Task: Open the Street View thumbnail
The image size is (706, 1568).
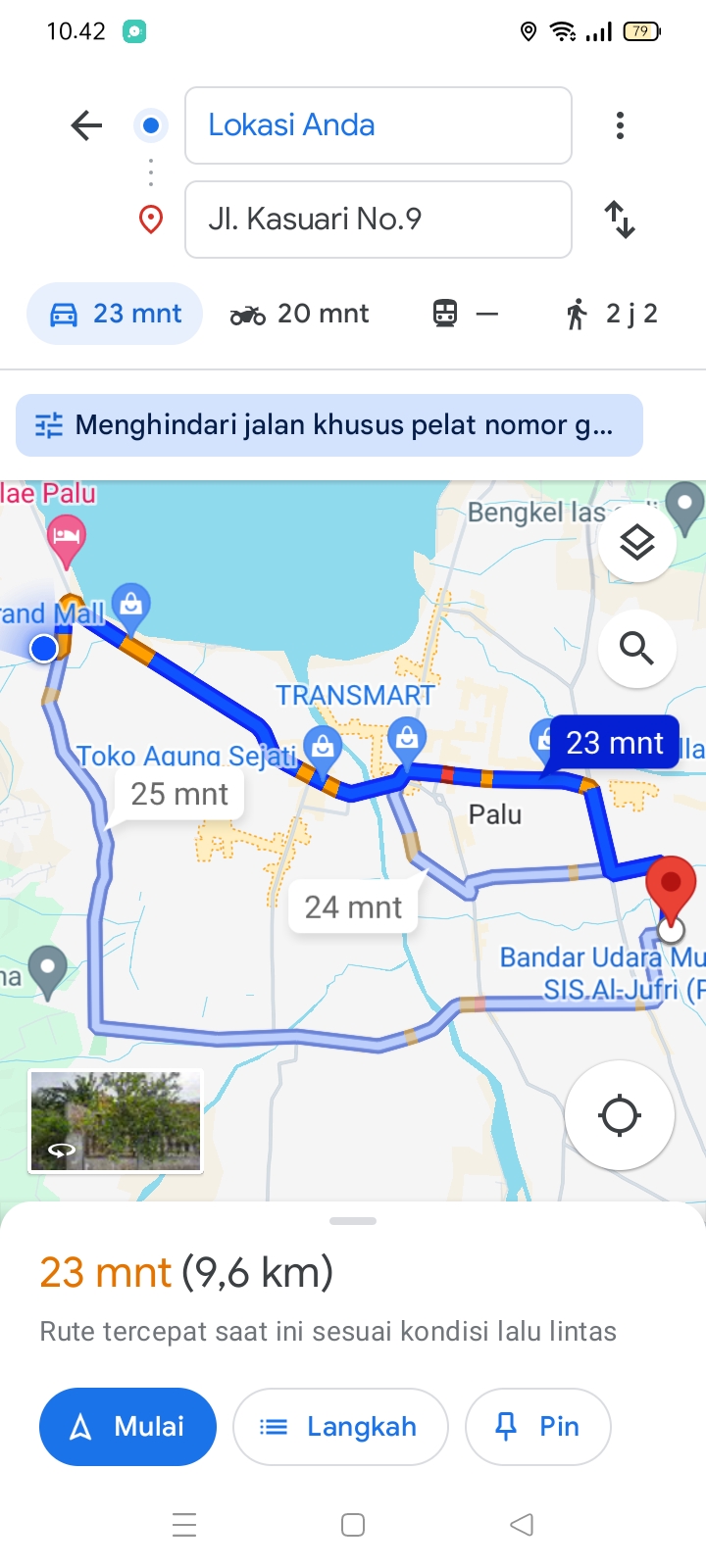Action: [116, 1121]
